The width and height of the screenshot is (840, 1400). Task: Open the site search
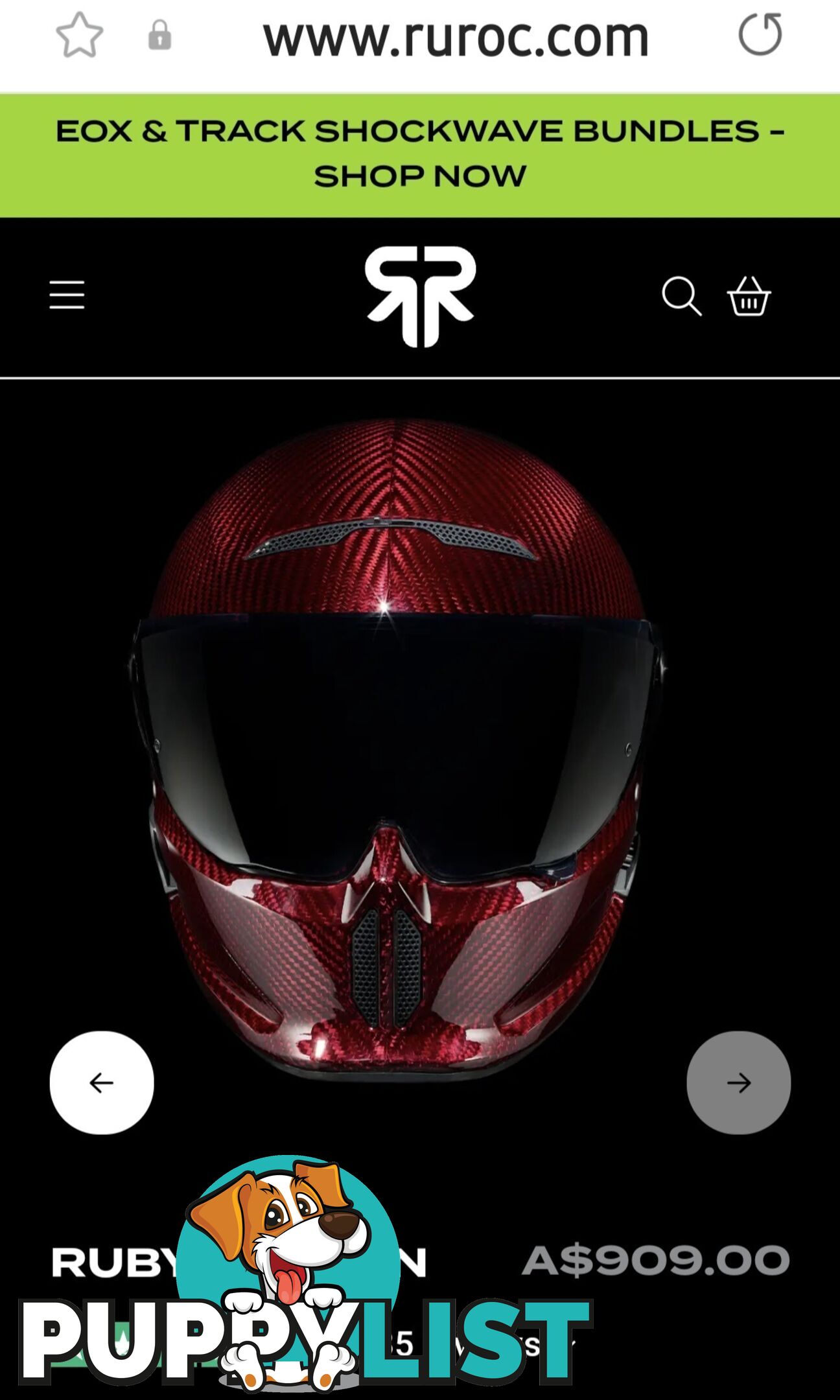point(681,296)
